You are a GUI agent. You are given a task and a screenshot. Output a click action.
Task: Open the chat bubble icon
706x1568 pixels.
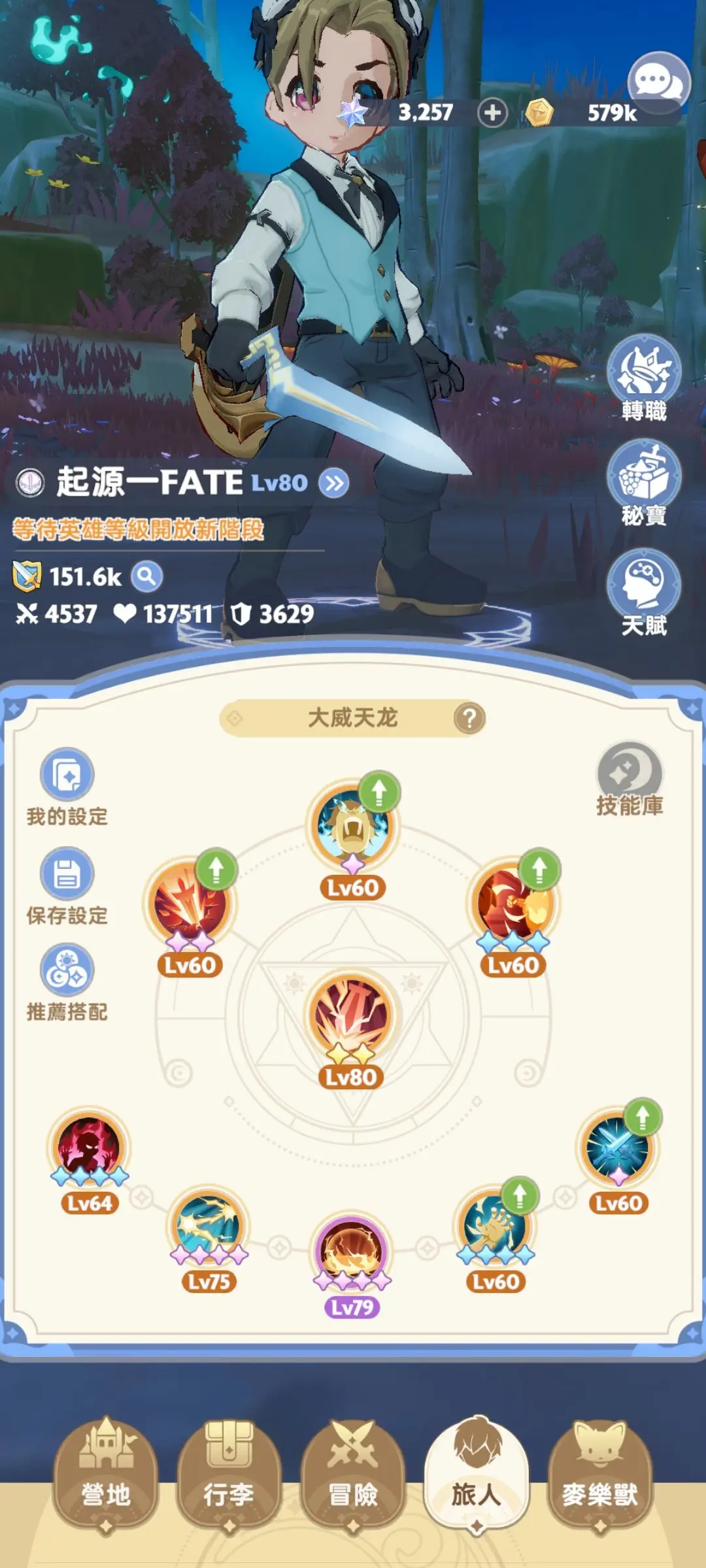click(658, 83)
